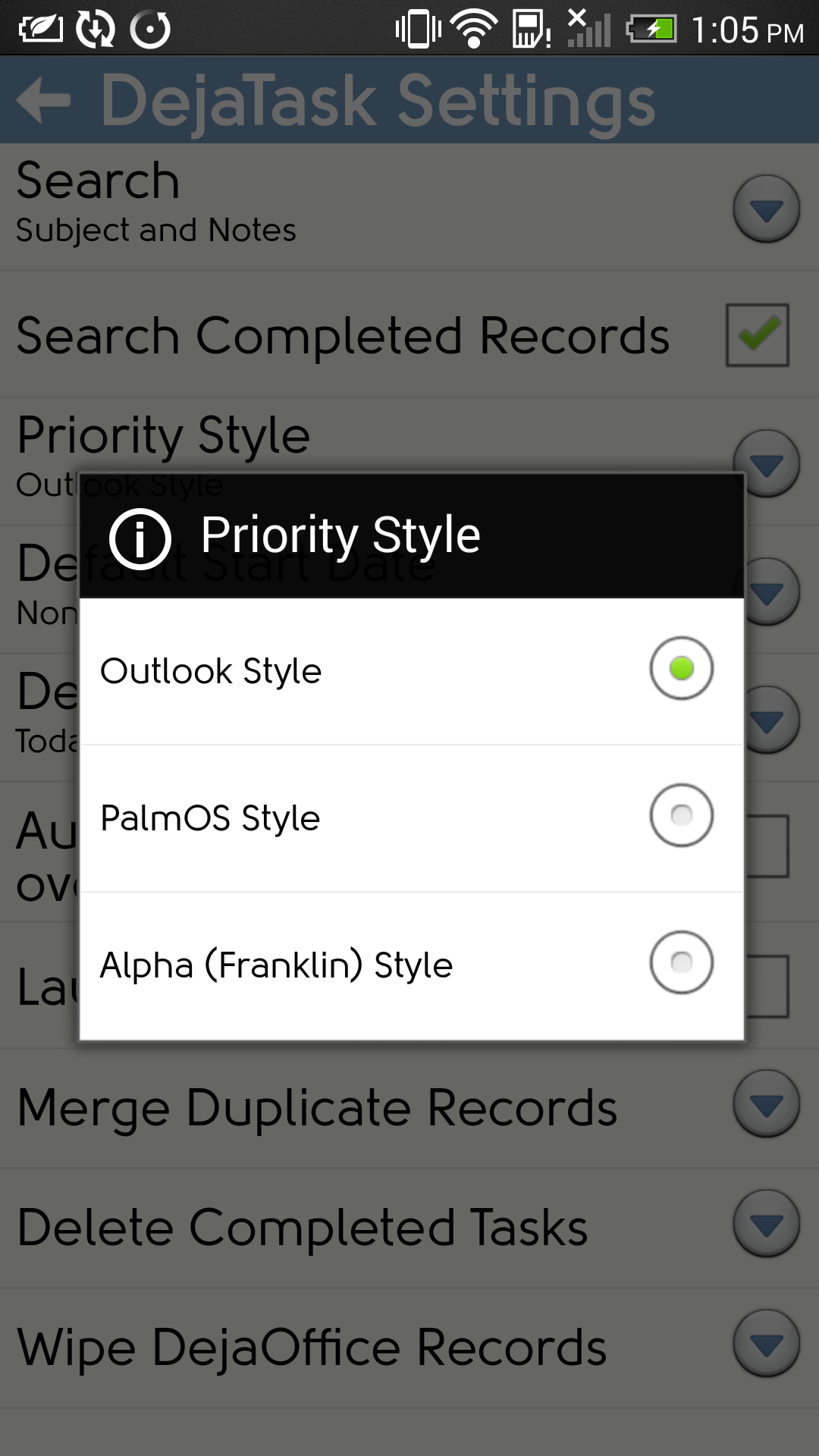Open Delete Completed Tasks dropdown
The width and height of the screenshot is (819, 1456).
766,1223
